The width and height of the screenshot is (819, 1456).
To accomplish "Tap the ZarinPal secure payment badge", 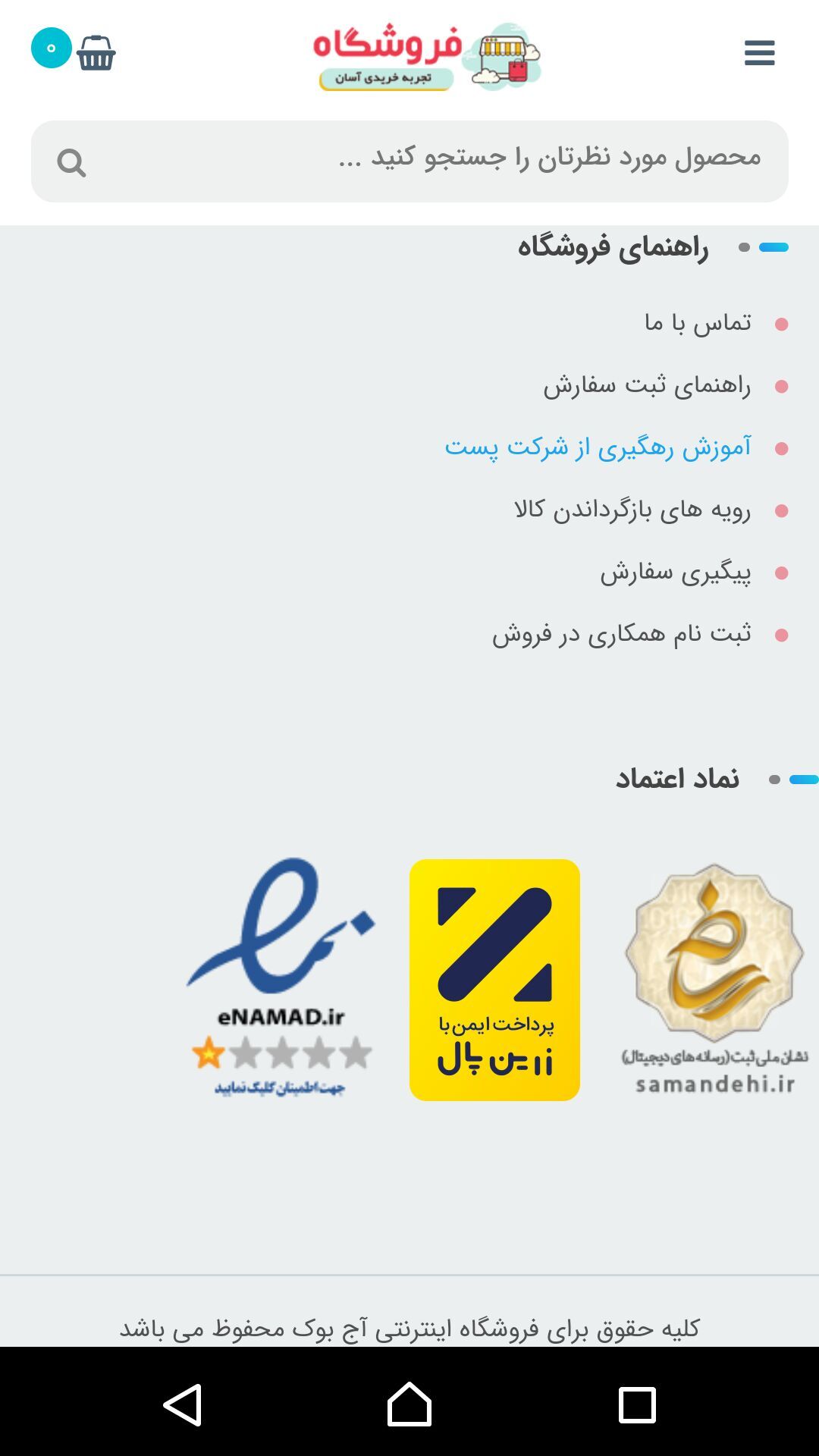I will coord(494,979).
